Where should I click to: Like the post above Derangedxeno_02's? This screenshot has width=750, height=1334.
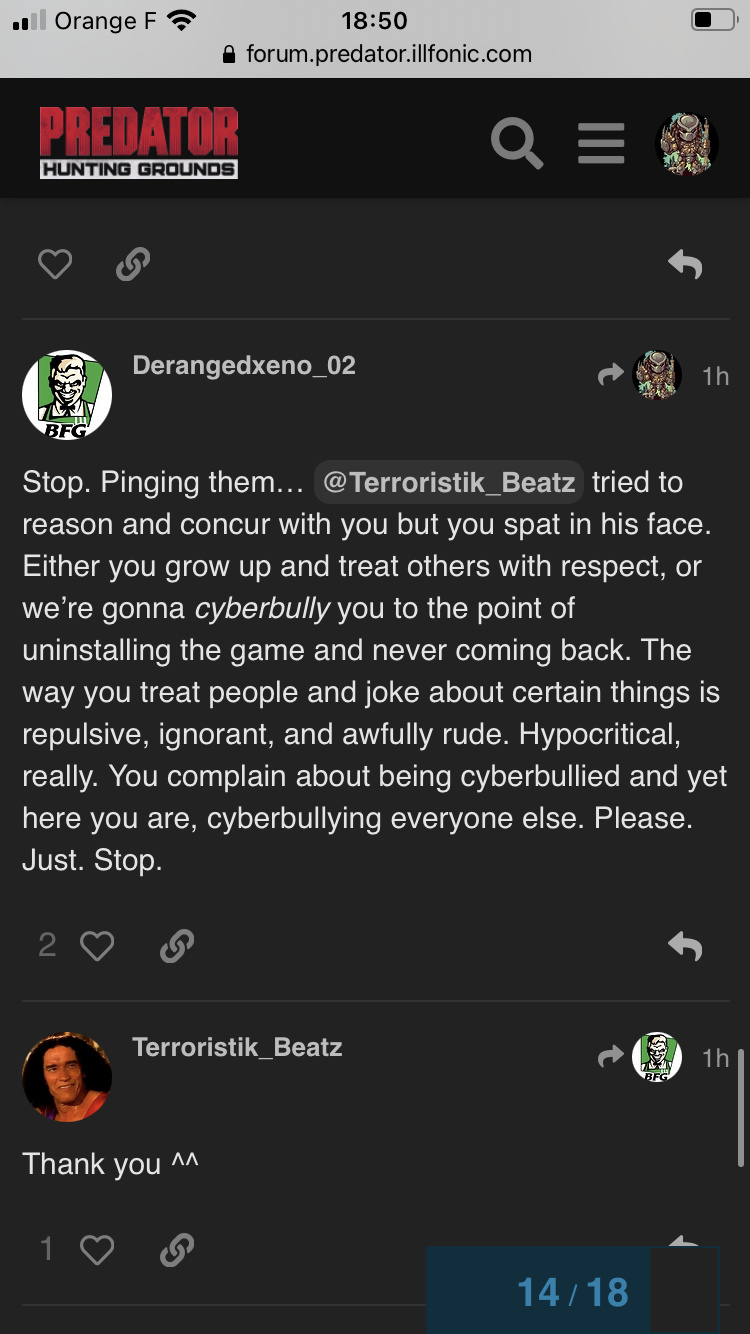tap(55, 264)
